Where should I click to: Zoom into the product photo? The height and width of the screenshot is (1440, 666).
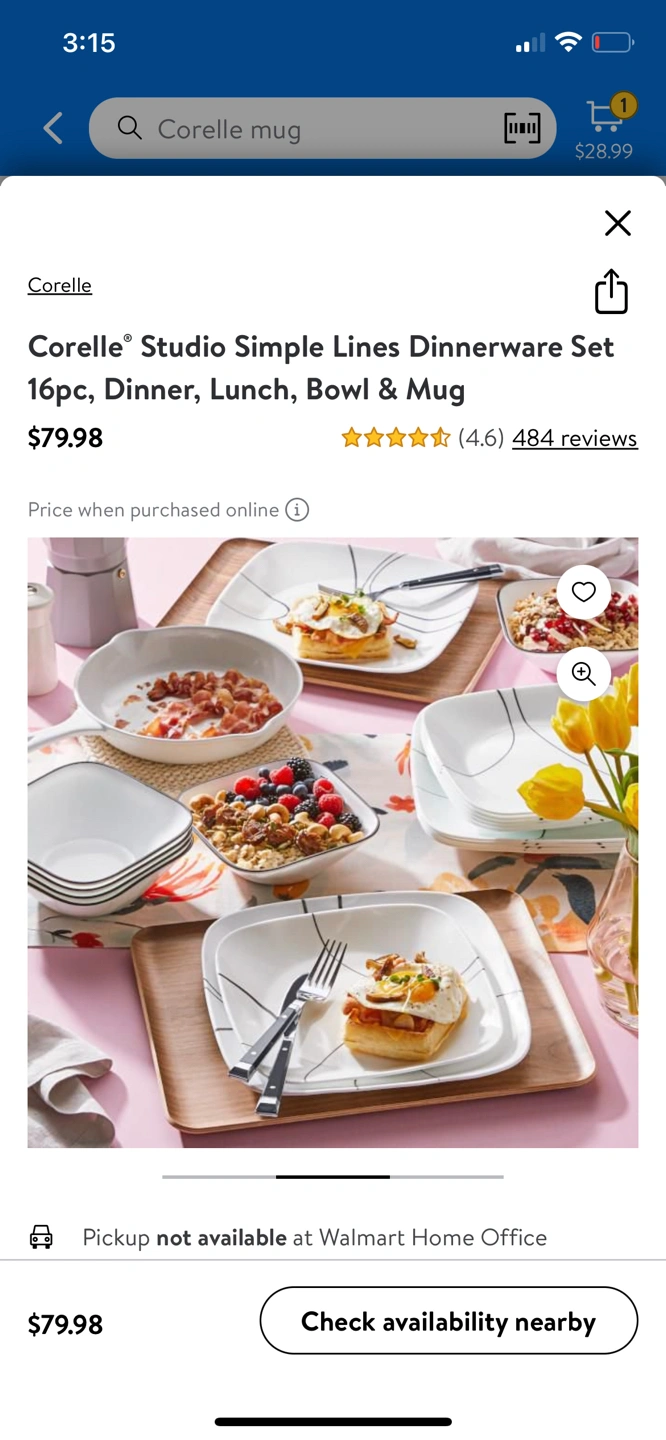584,673
